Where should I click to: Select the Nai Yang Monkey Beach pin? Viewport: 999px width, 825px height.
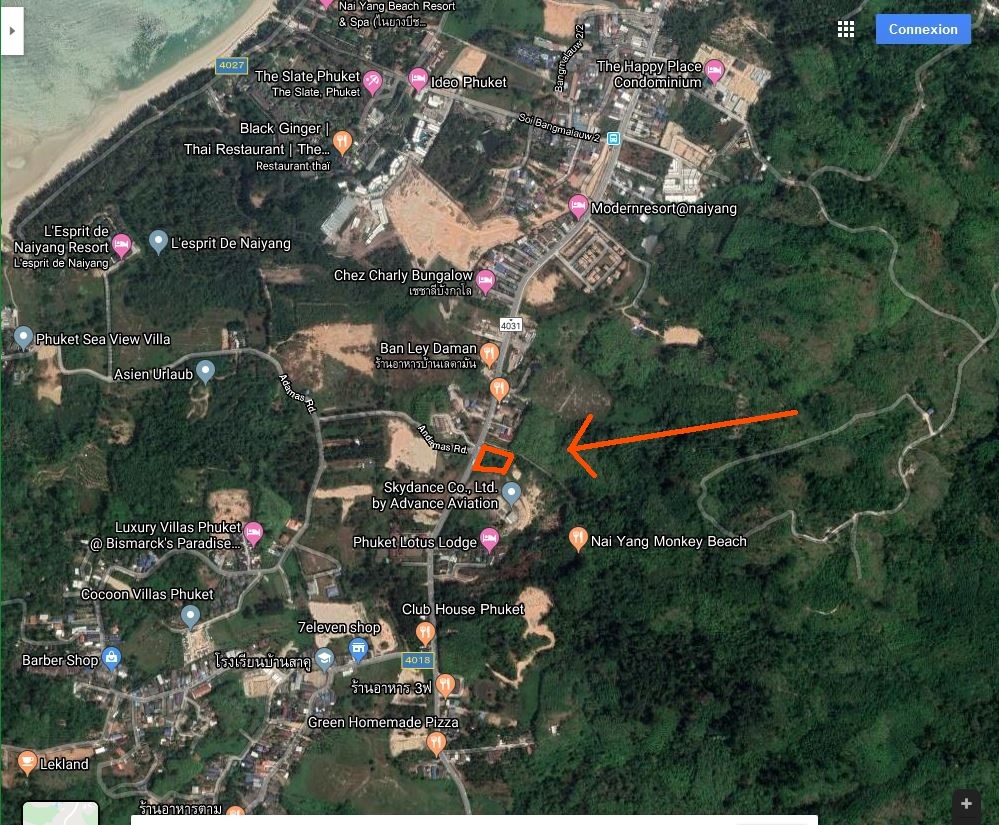pyautogui.click(x=578, y=539)
